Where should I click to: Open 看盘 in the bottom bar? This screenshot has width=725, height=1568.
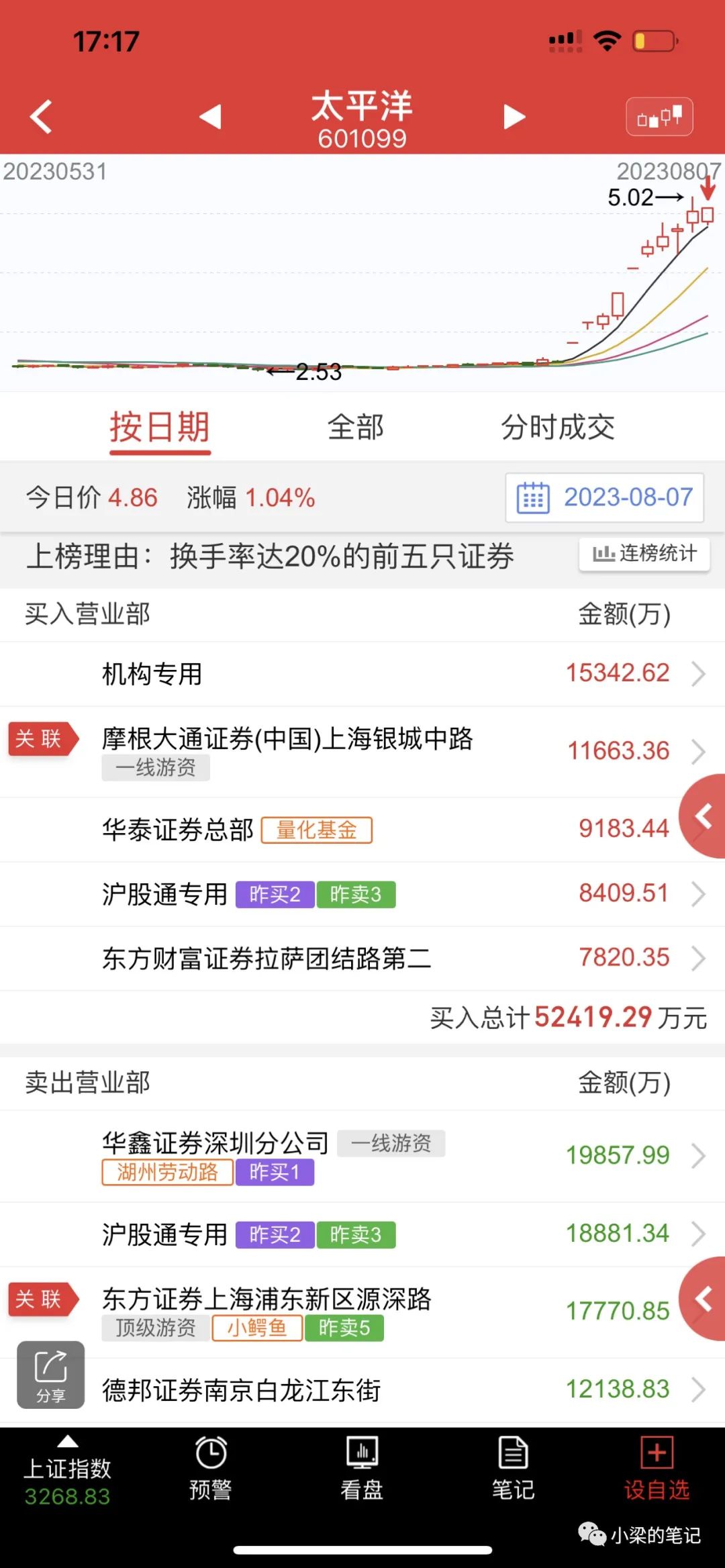tap(362, 1468)
